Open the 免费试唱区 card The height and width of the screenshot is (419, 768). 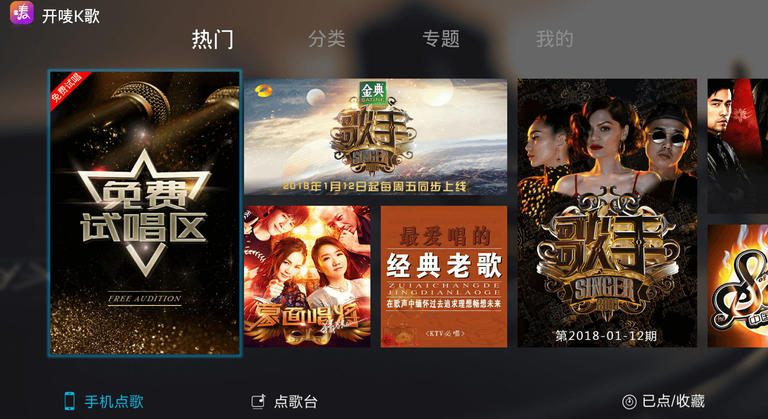145,213
